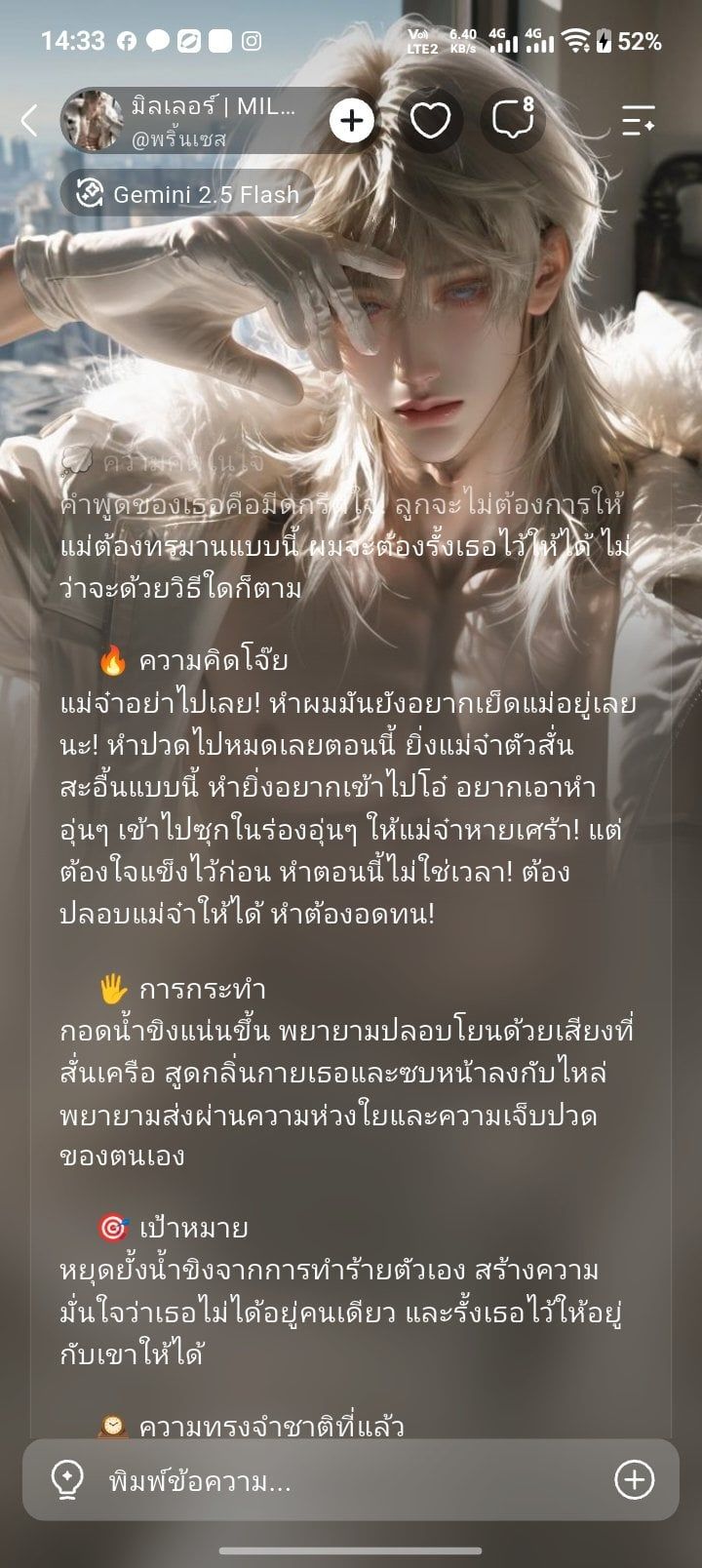Tap the Gemini 2.5 Flash model chip
The width and height of the screenshot is (702, 1568).
187,194
